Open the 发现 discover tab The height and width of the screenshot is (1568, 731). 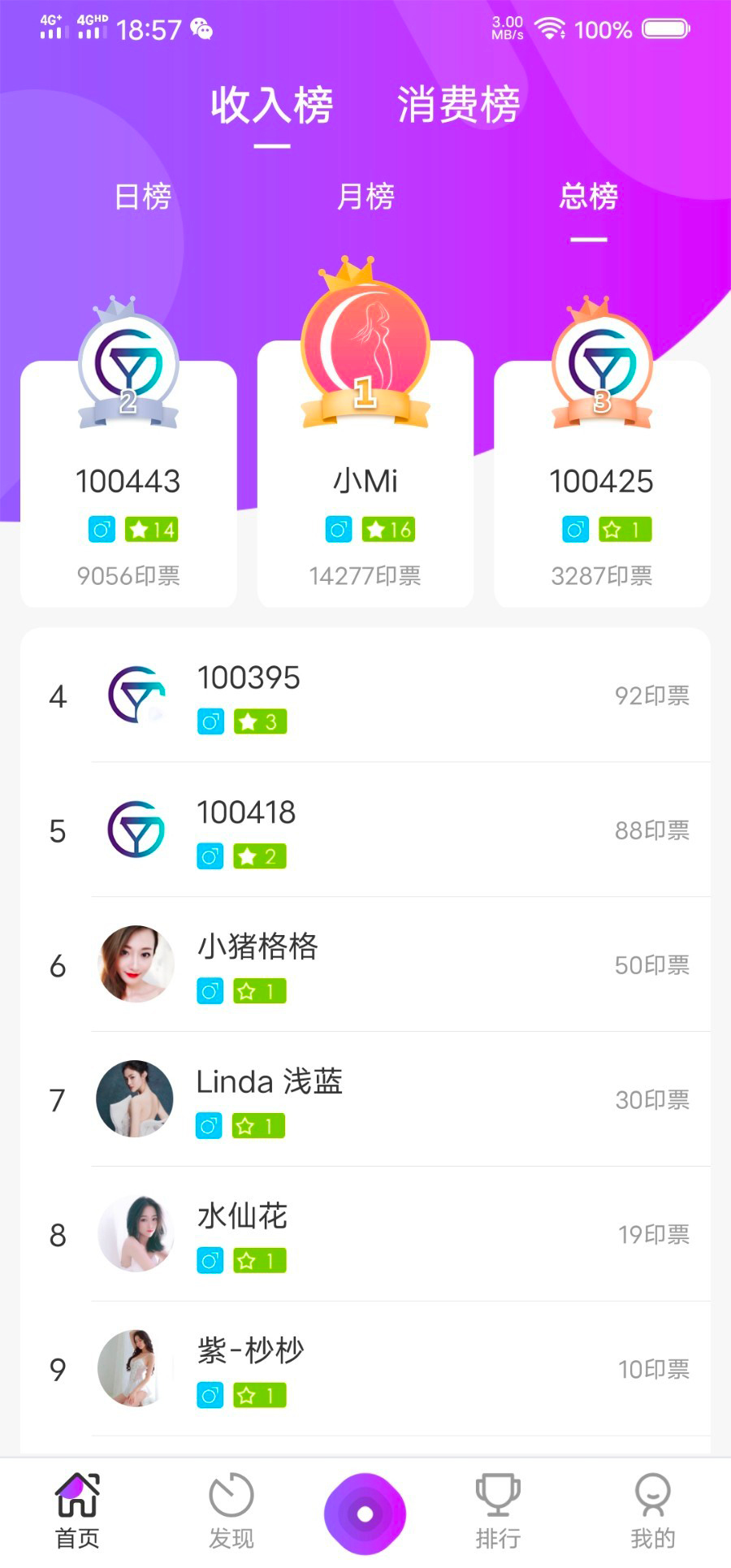tap(231, 1512)
